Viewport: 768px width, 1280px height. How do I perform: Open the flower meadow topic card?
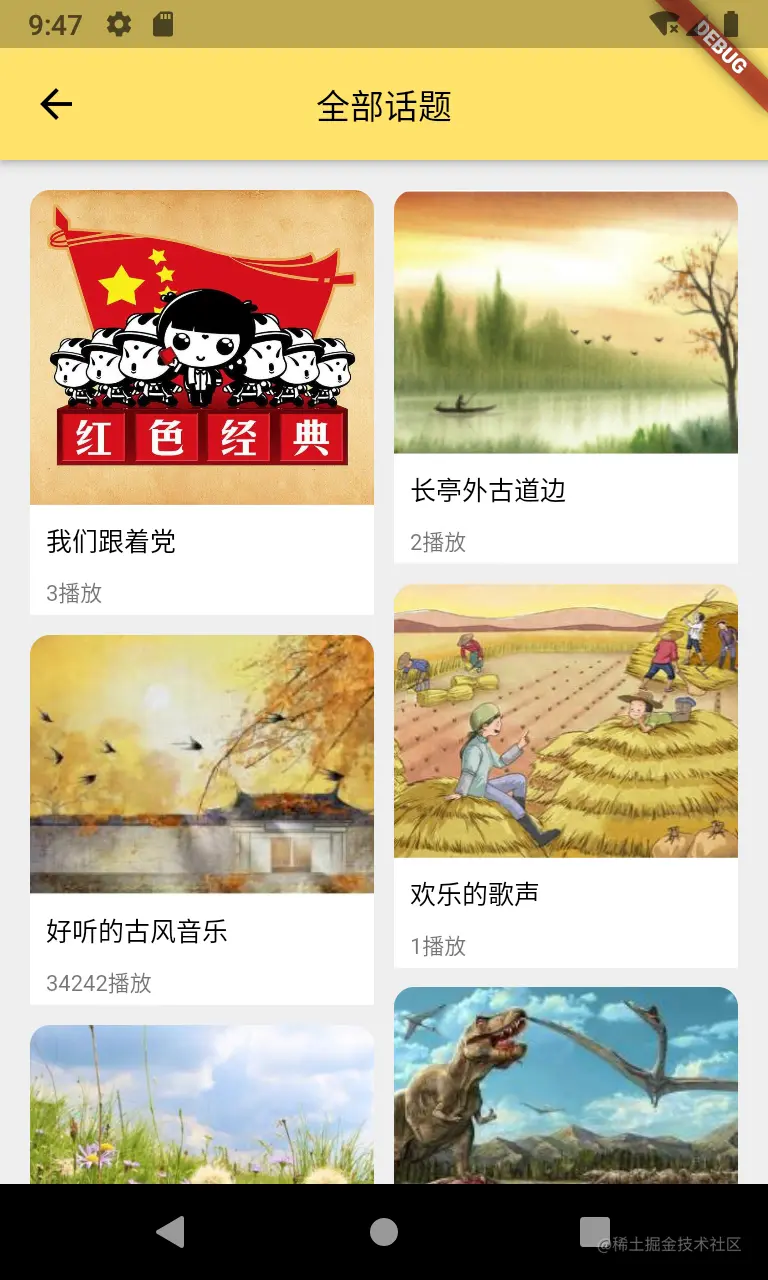tap(202, 1105)
